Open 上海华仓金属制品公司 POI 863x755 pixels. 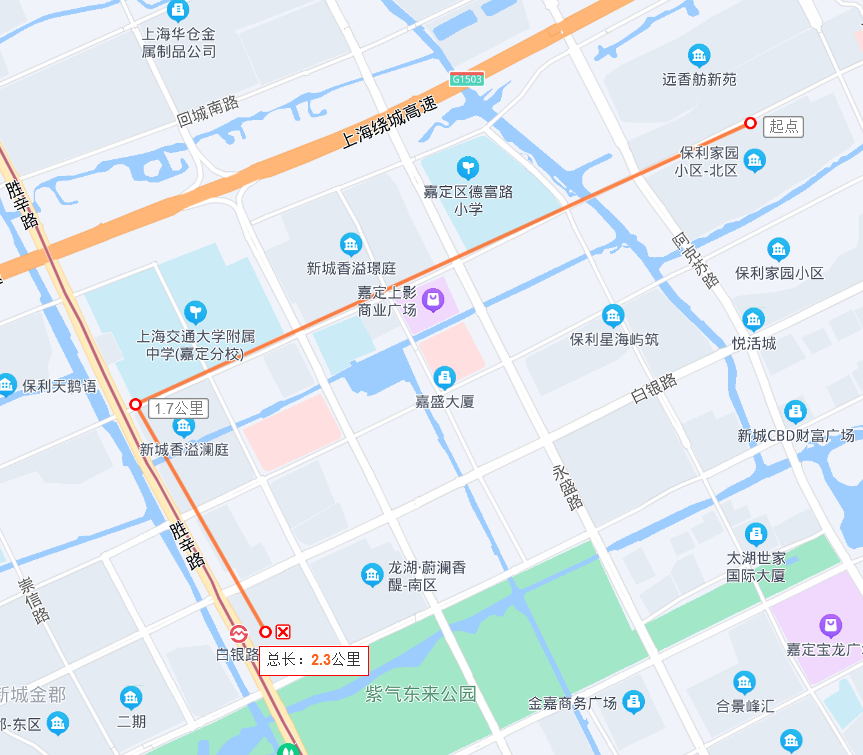[x=178, y=12]
